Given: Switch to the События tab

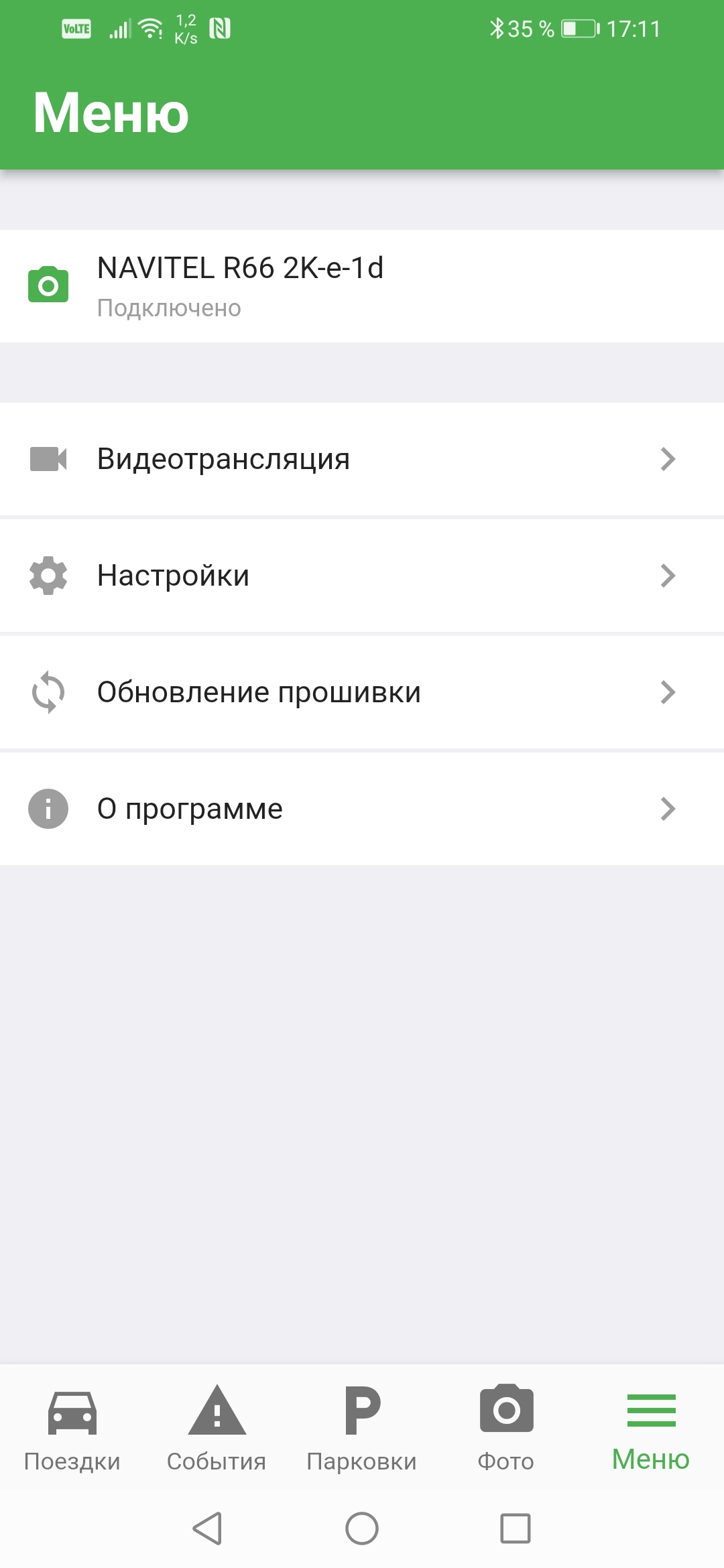Looking at the screenshot, I should tap(217, 1429).
